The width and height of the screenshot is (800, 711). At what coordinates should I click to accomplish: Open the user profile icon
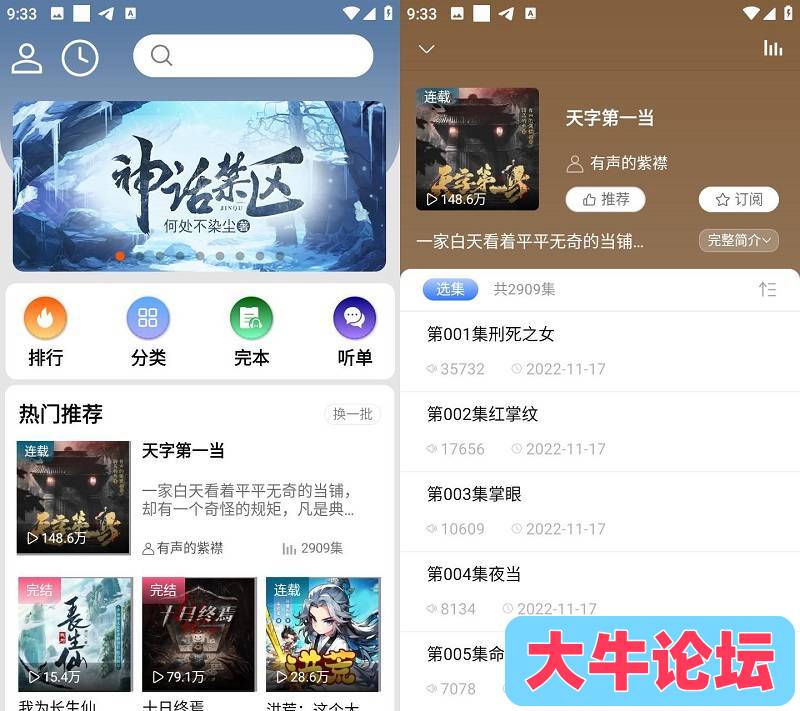point(27,58)
